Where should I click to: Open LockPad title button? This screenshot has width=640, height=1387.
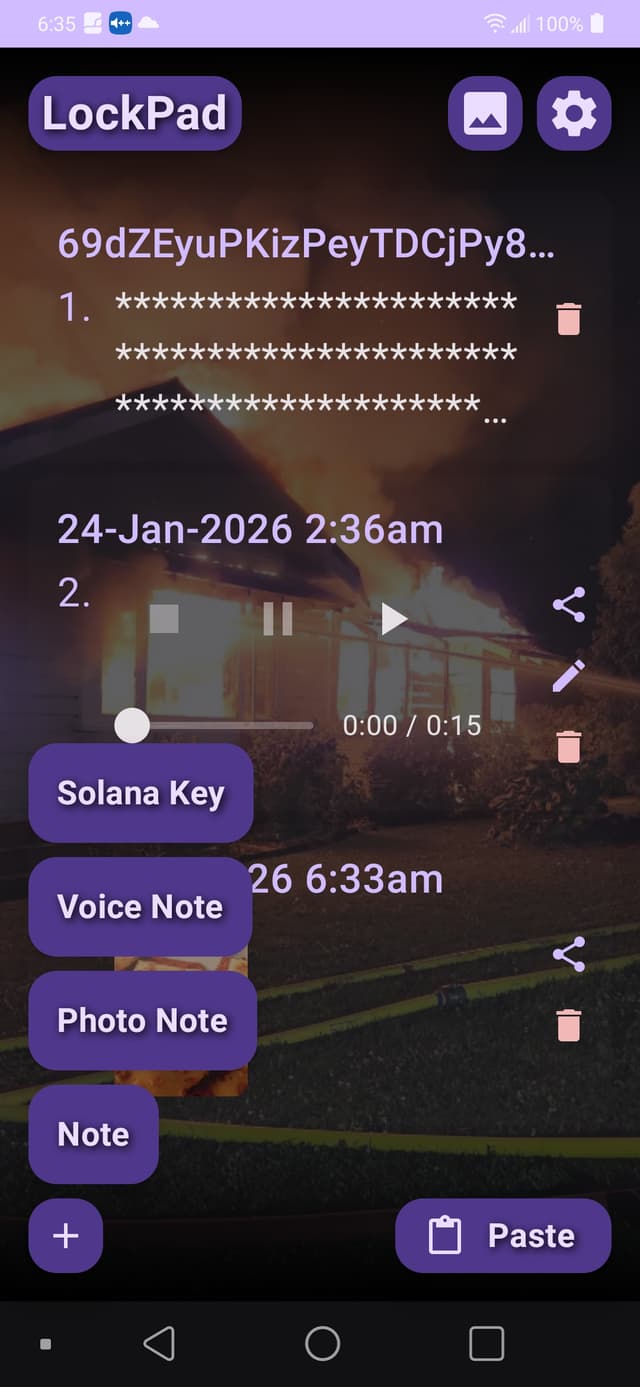[x=135, y=113]
